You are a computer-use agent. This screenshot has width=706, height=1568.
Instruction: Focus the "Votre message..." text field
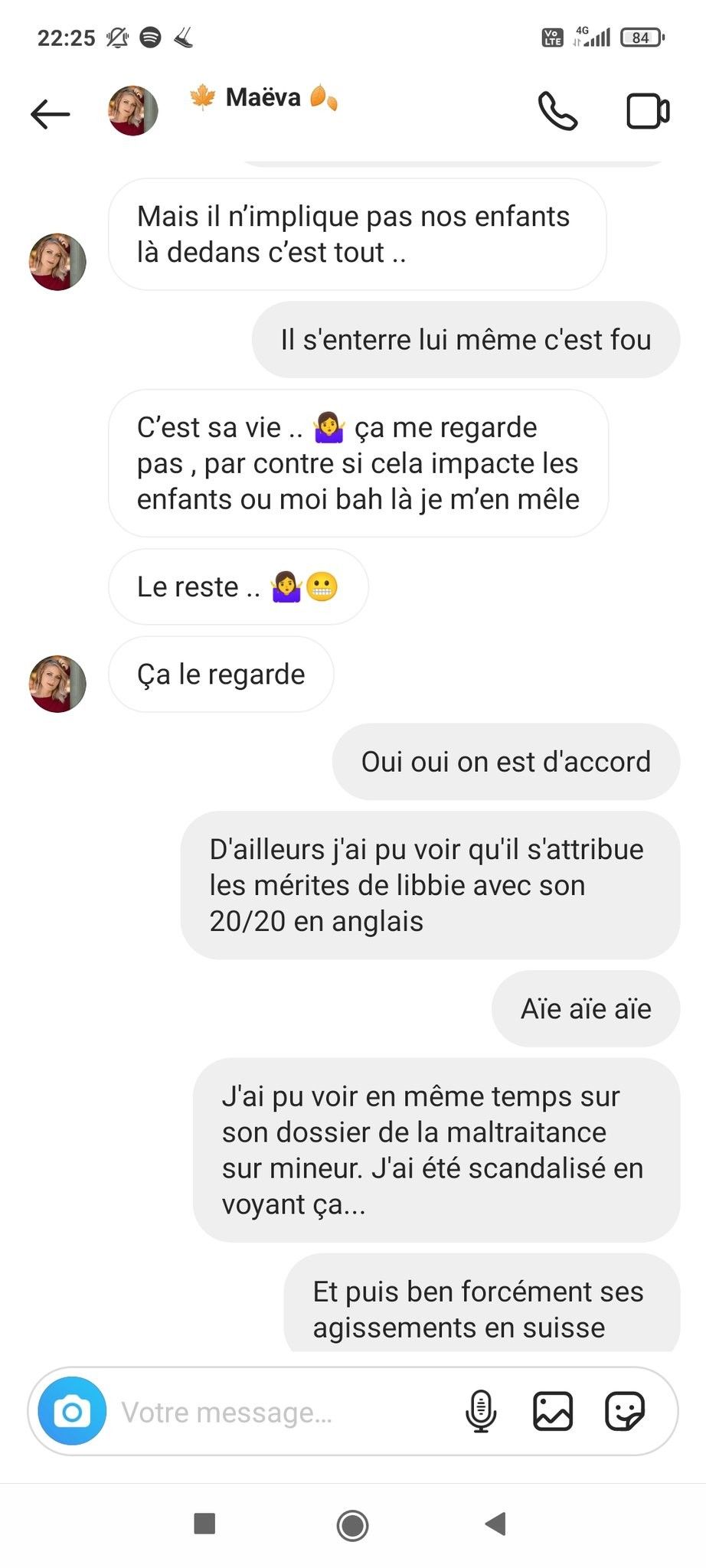283,1413
